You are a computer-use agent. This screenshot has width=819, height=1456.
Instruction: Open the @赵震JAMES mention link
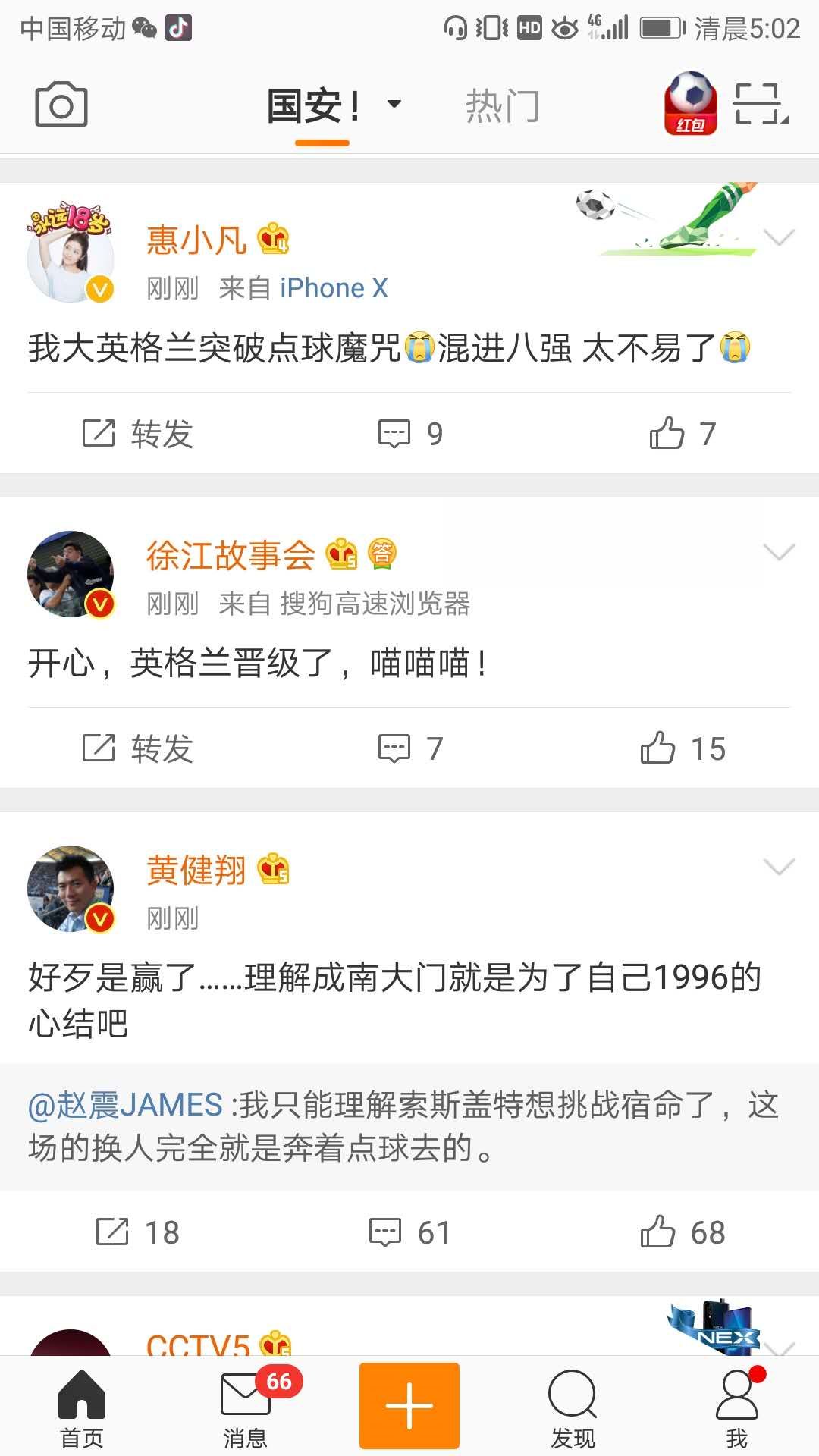click(x=125, y=1105)
